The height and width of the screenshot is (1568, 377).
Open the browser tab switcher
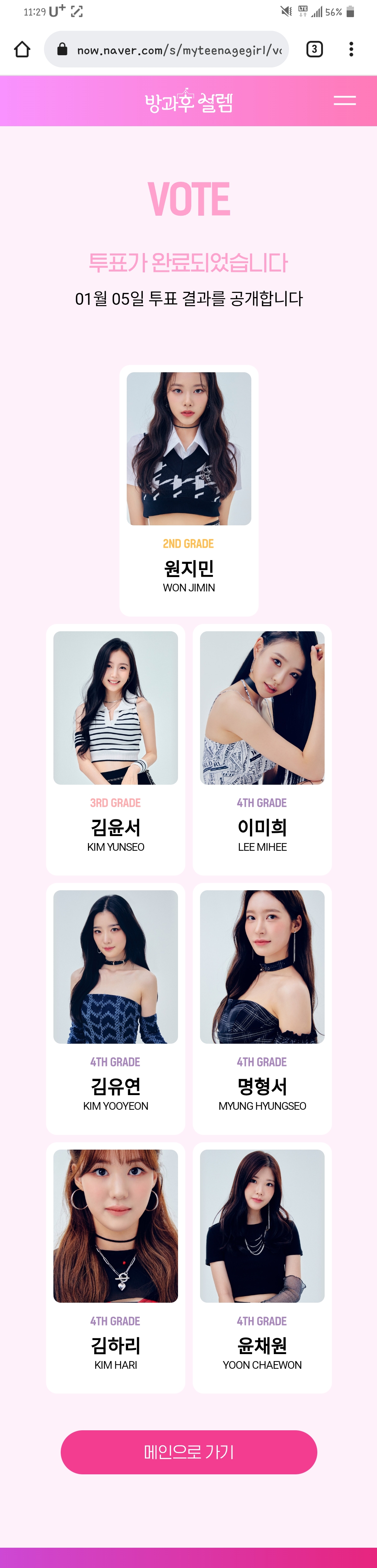314,49
